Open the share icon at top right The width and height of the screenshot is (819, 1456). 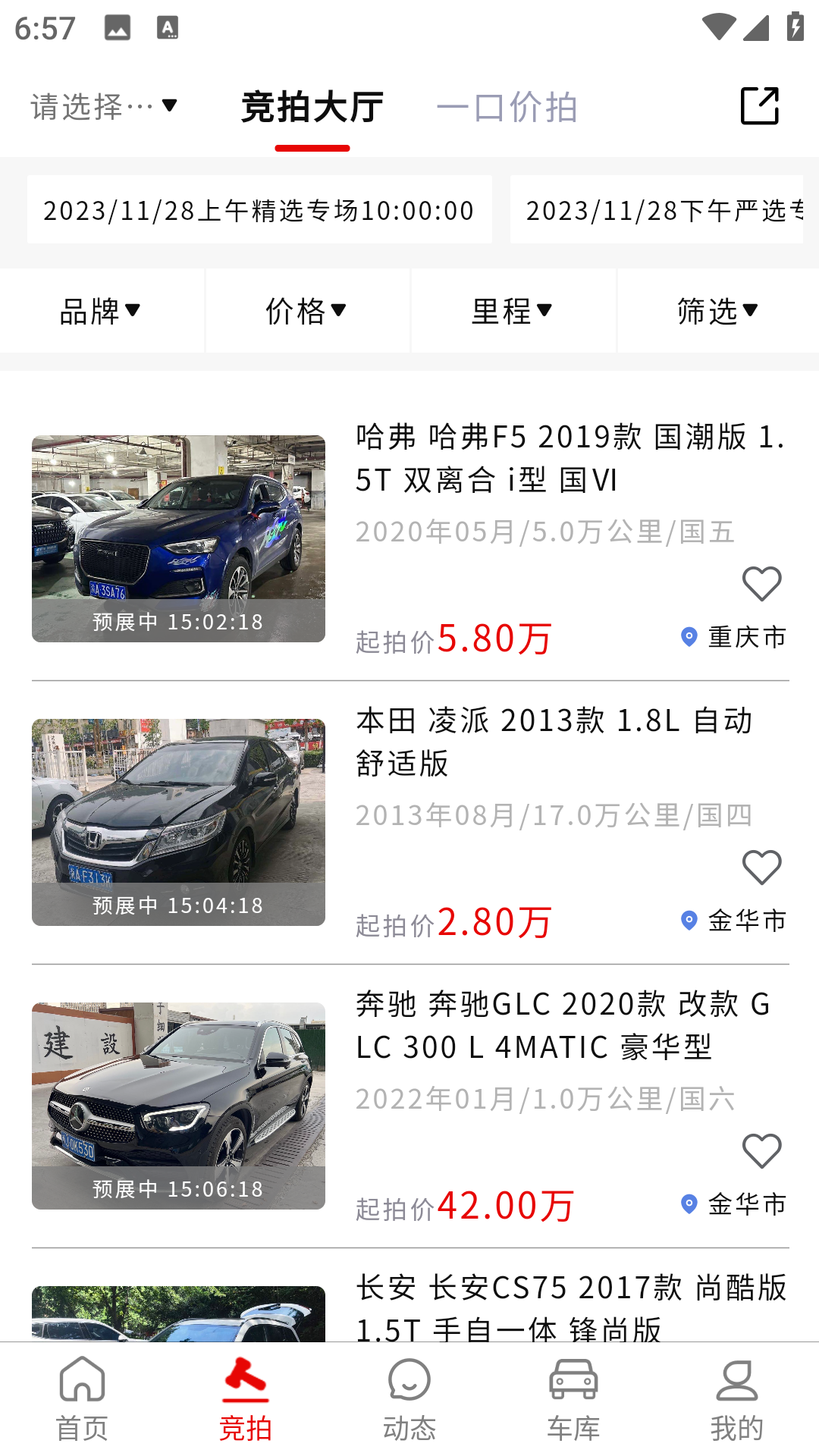759,107
